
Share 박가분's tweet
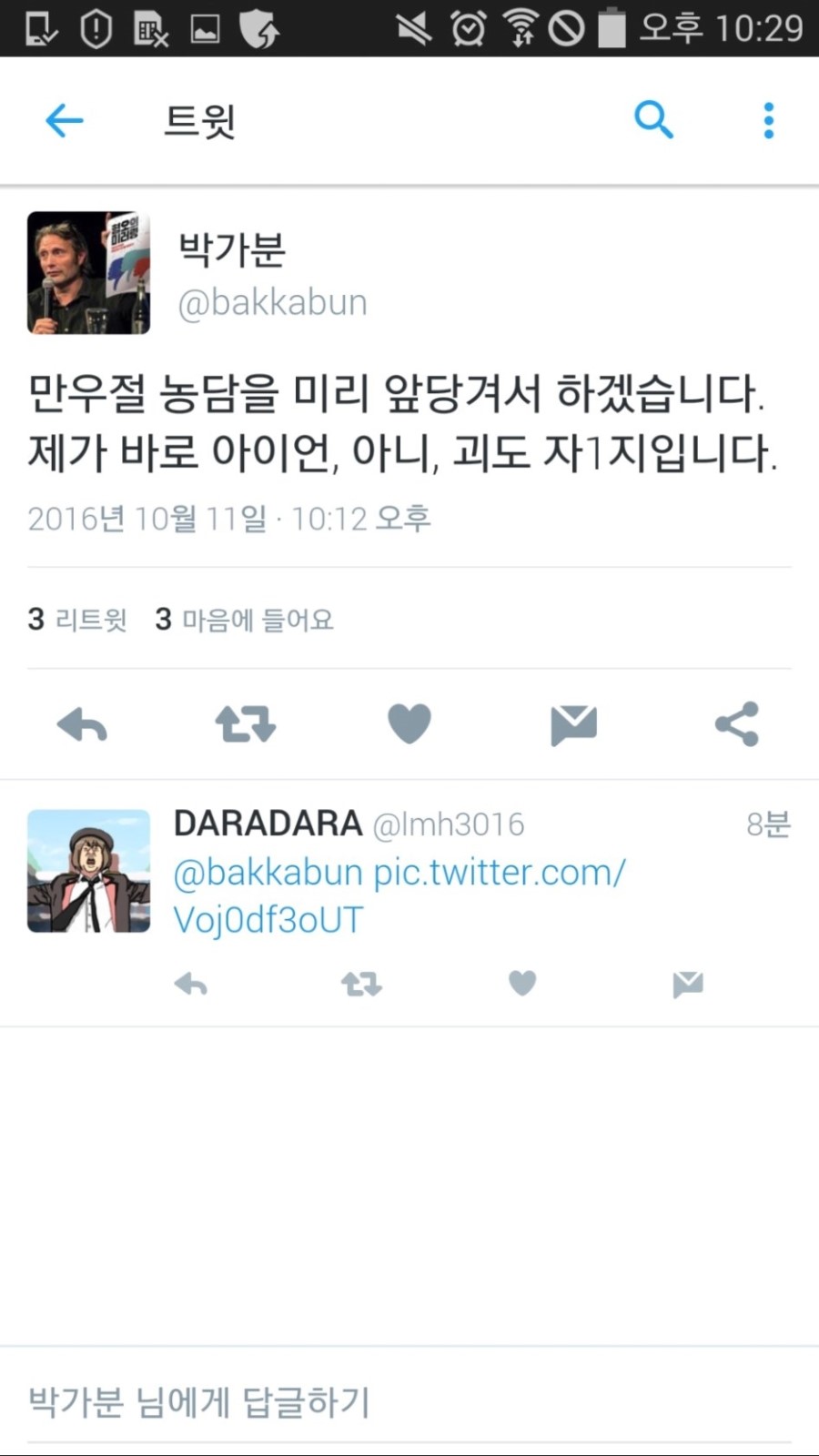(737, 724)
